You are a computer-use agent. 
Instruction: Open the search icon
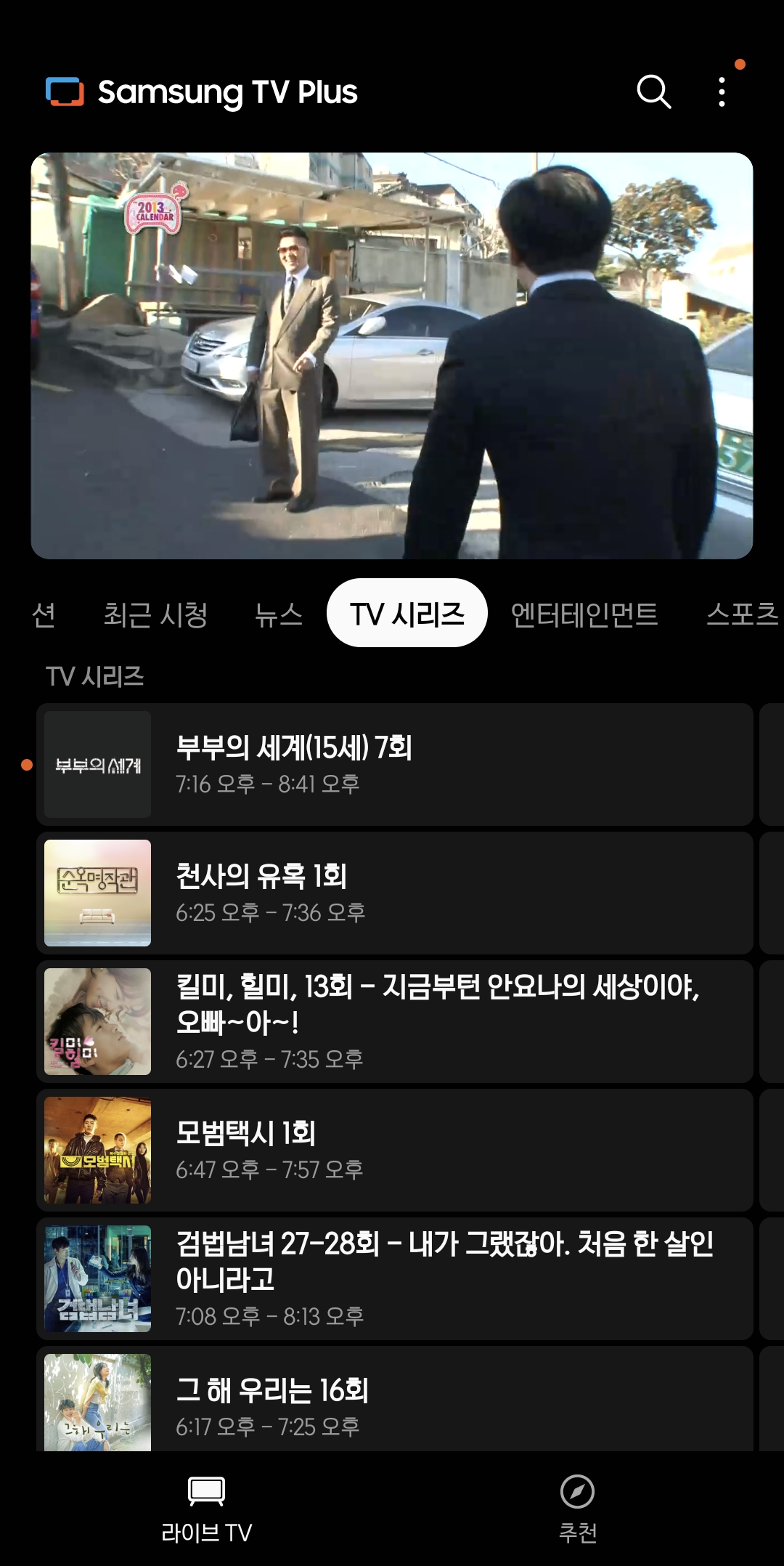pyautogui.click(x=651, y=92)
